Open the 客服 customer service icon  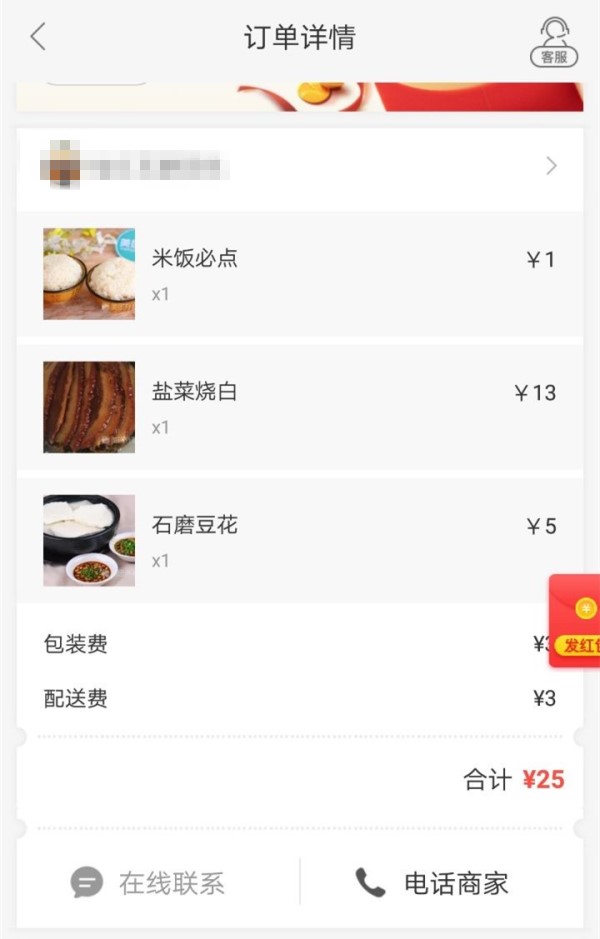pyautogui.click(x=553, y=42)
